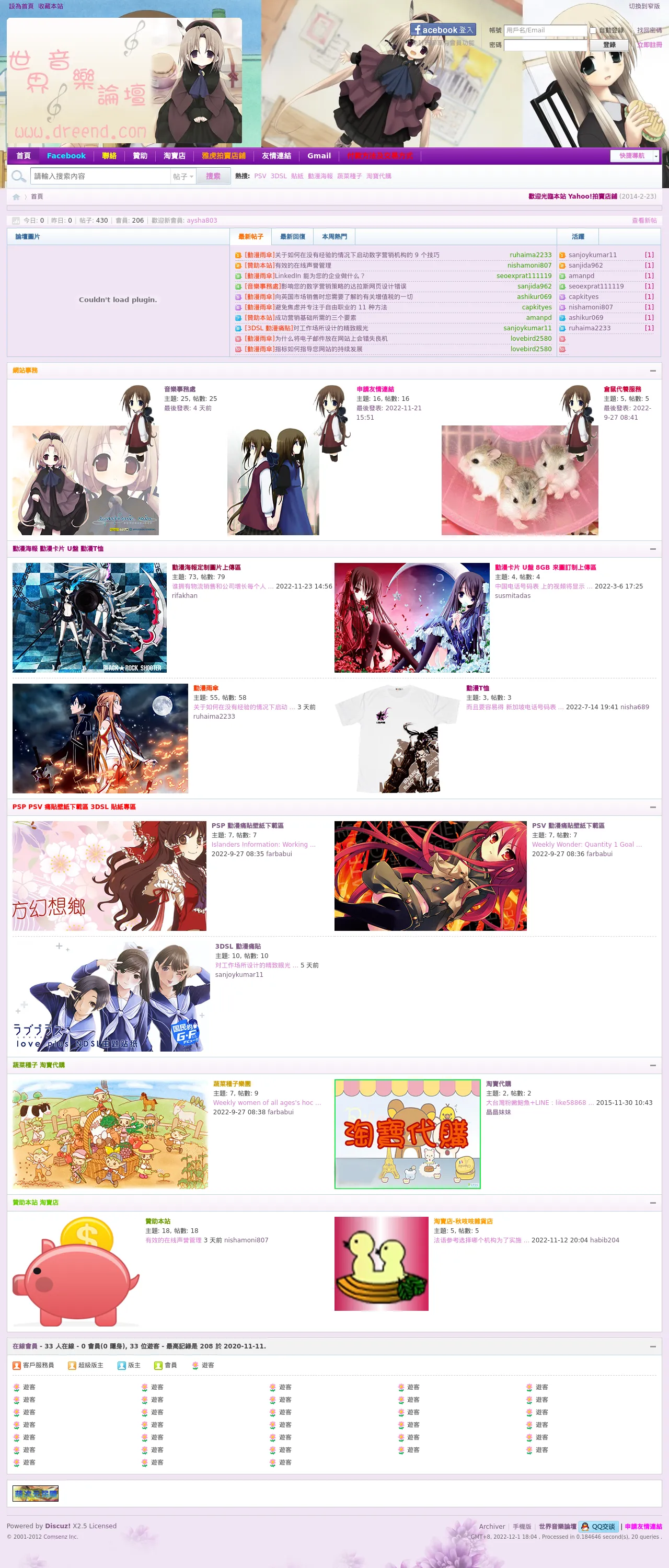Open the 音樂事務處 forum link
Image resolution: width=669 pixels, height=1568 pixels.
pyautogui.click(x=180, y=389)
